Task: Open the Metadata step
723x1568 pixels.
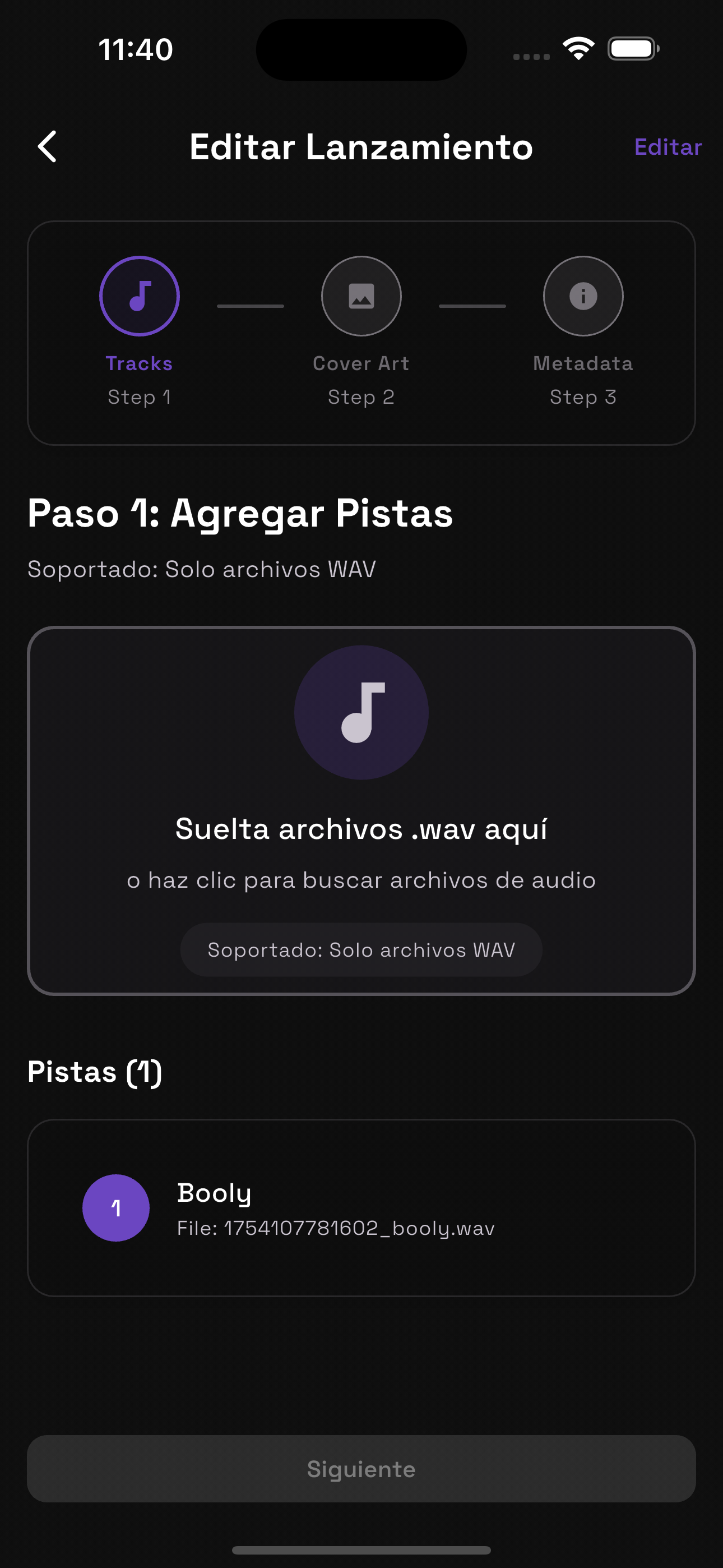Action: coord(582,297)
